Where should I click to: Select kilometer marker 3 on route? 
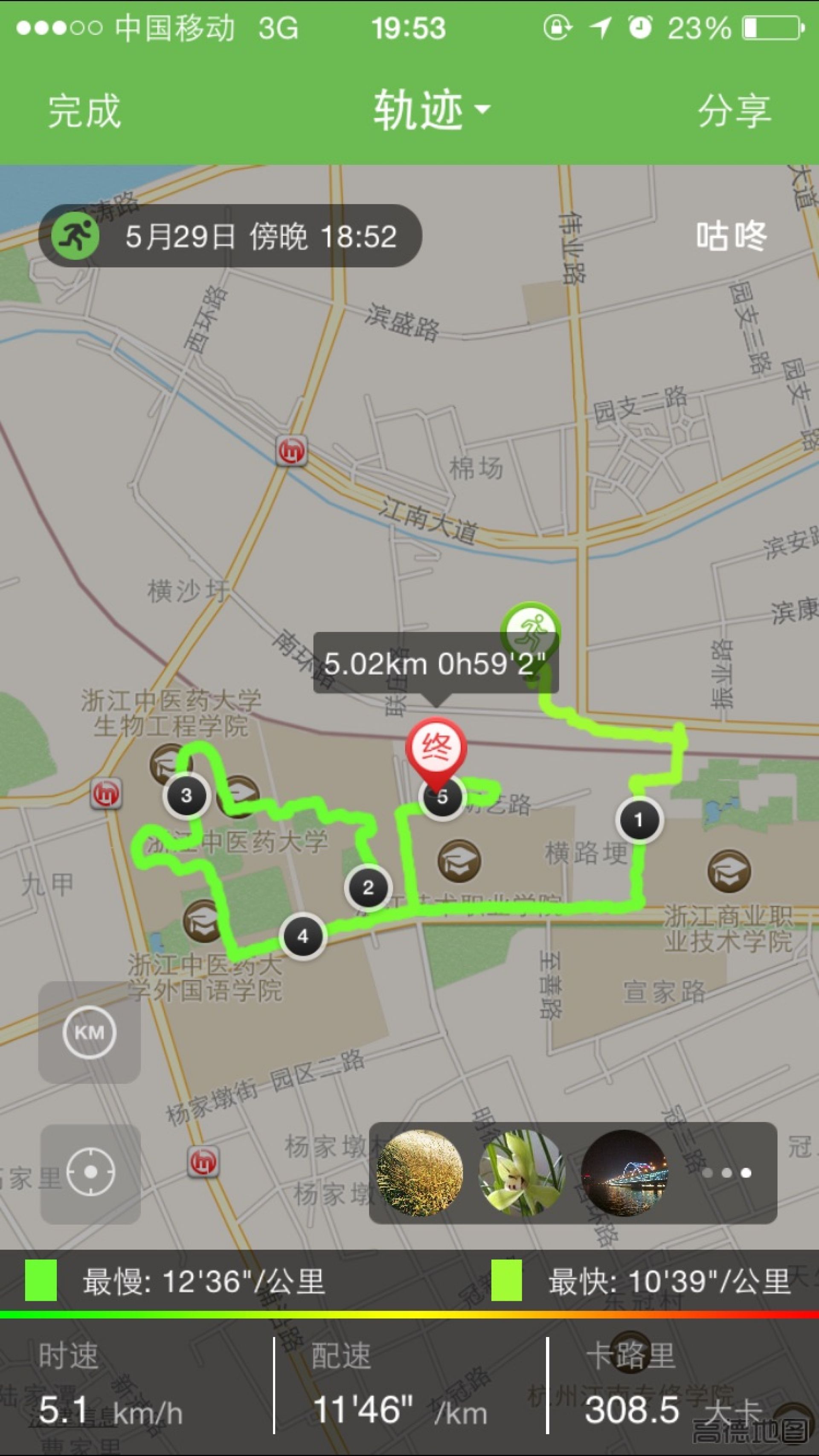click(x=186, y=796)
